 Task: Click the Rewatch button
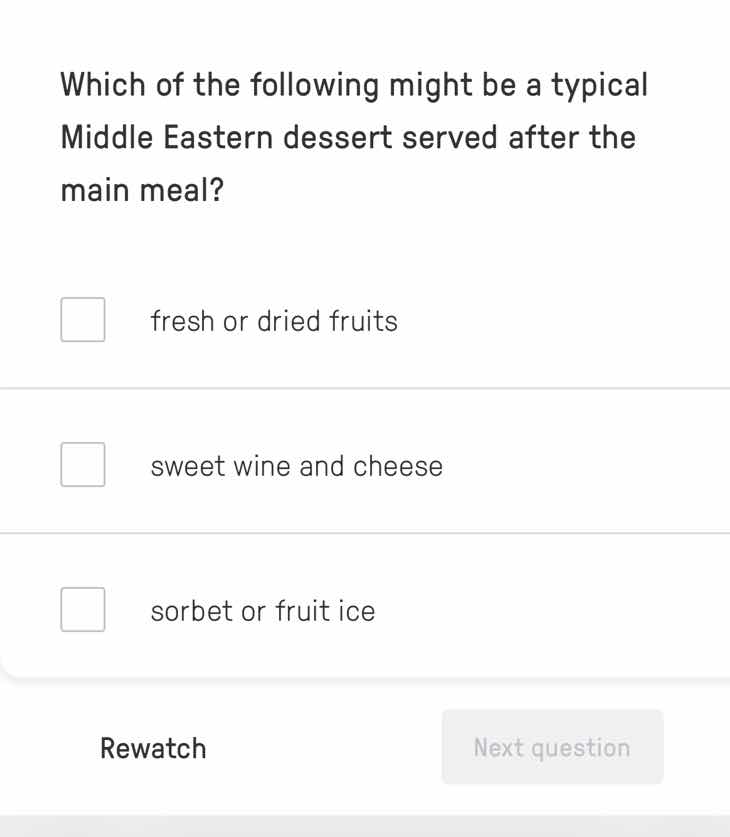click(153, 747)
